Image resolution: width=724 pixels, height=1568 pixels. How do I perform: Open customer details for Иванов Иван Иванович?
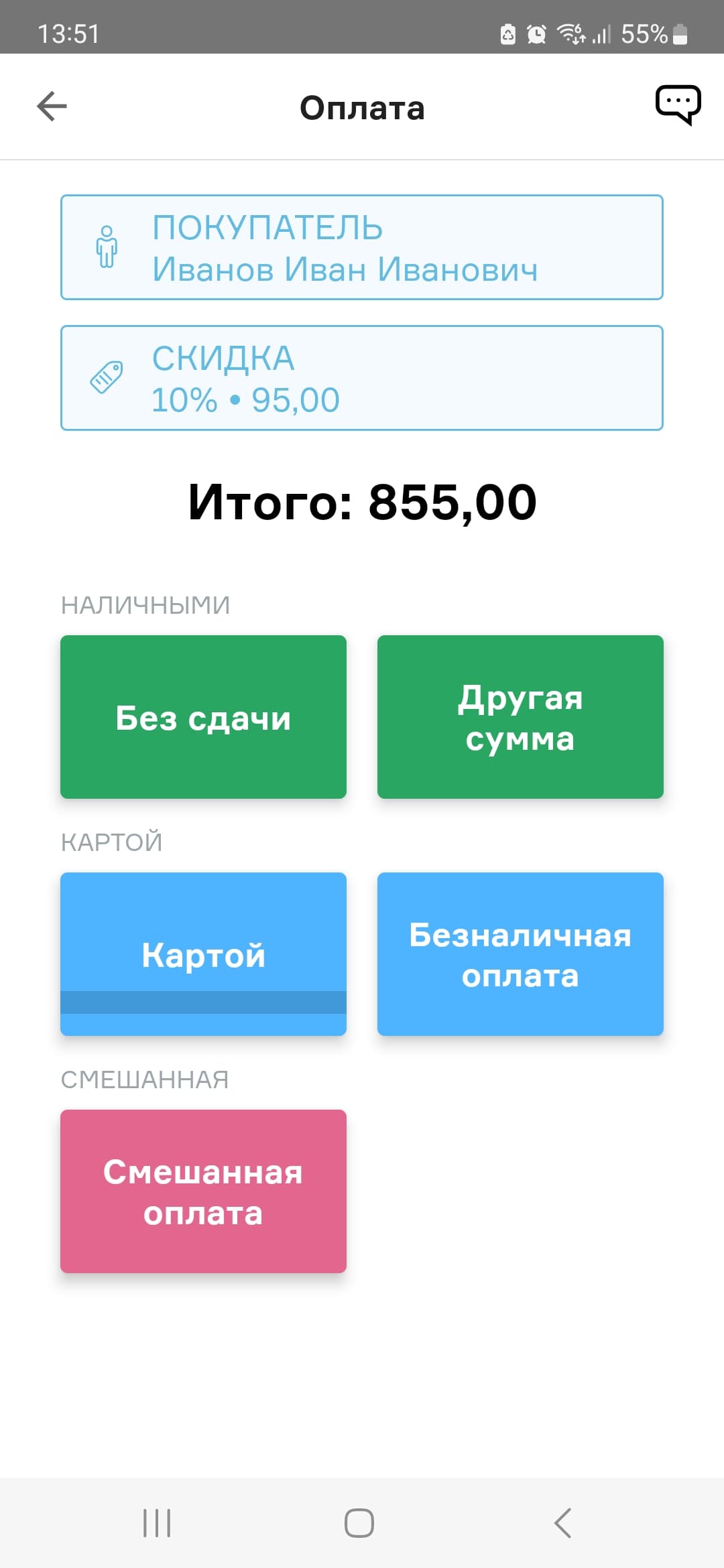coord(362,248)
